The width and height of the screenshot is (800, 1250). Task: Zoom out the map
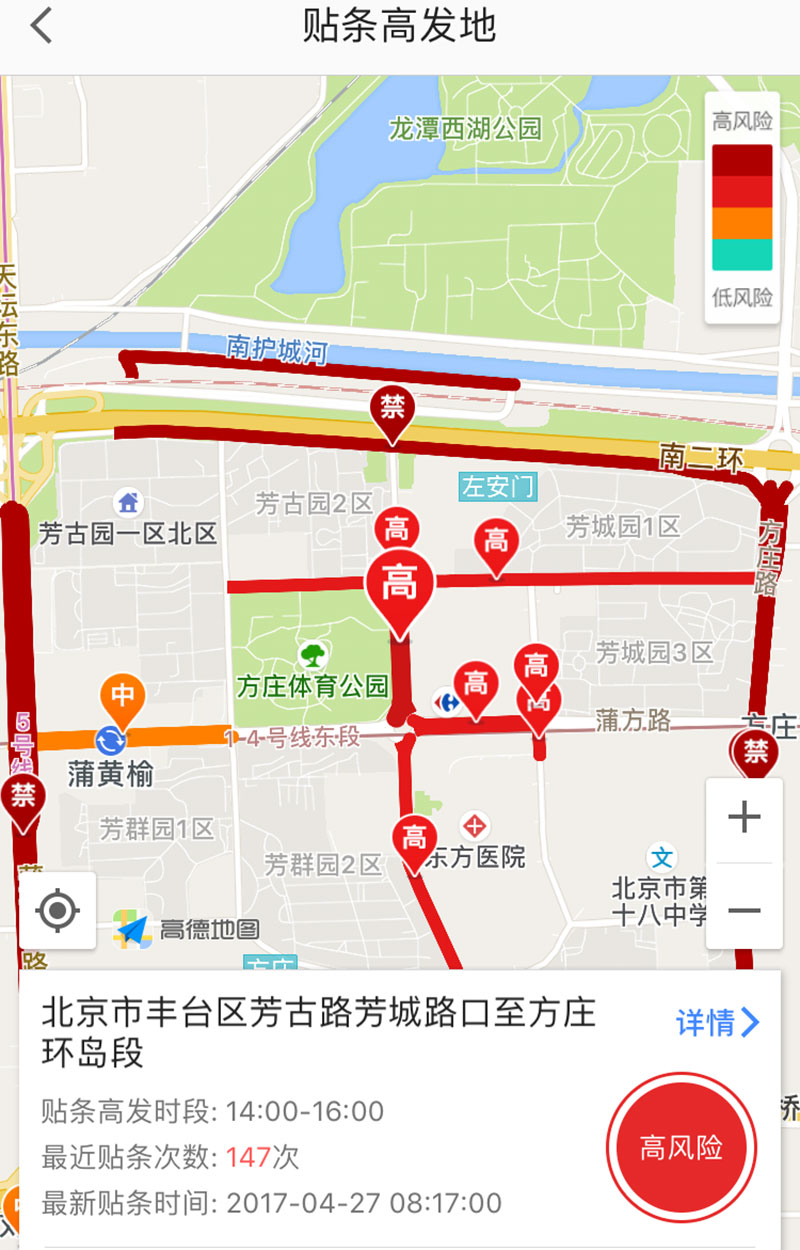click(744, 910)
